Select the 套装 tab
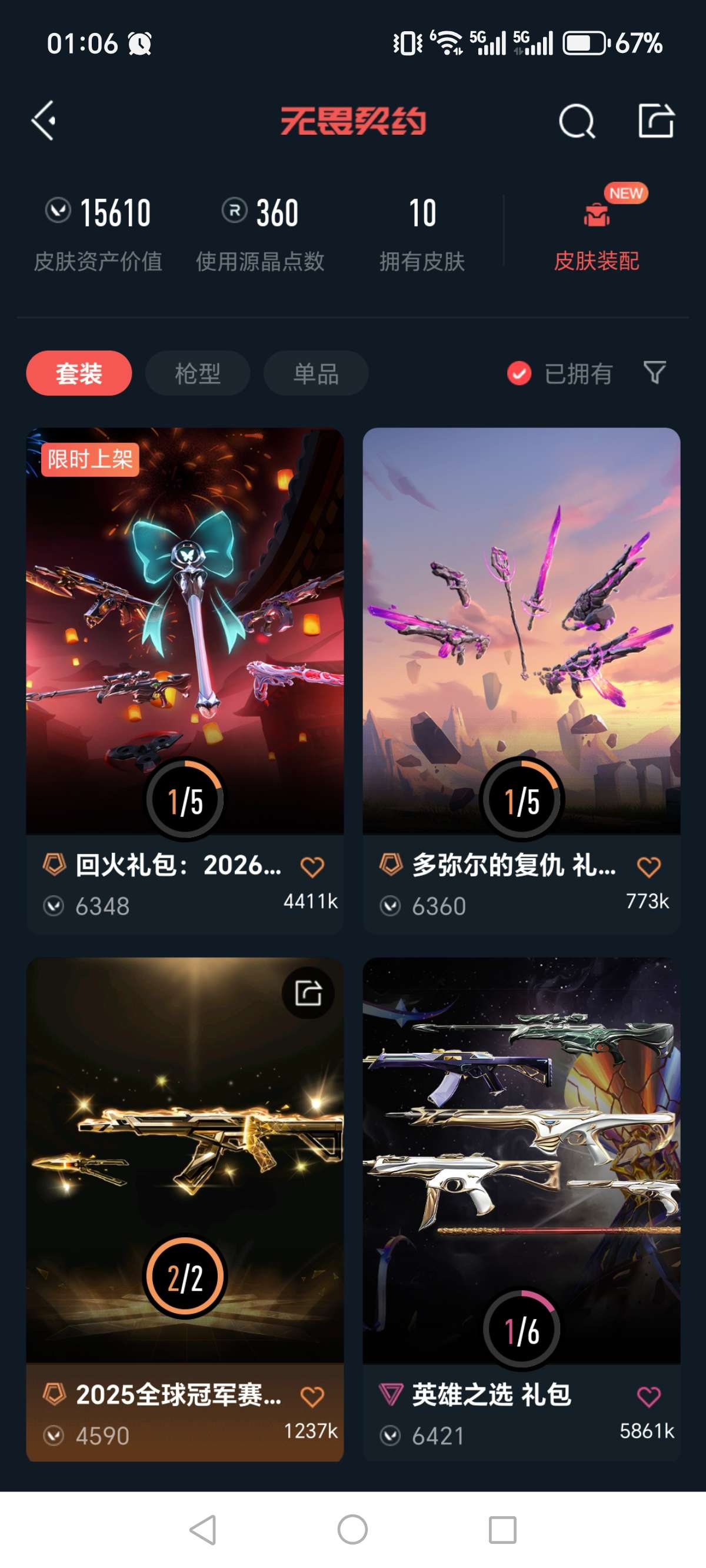706x1568 pixels. pyautogui.click(x=79, y=373)
